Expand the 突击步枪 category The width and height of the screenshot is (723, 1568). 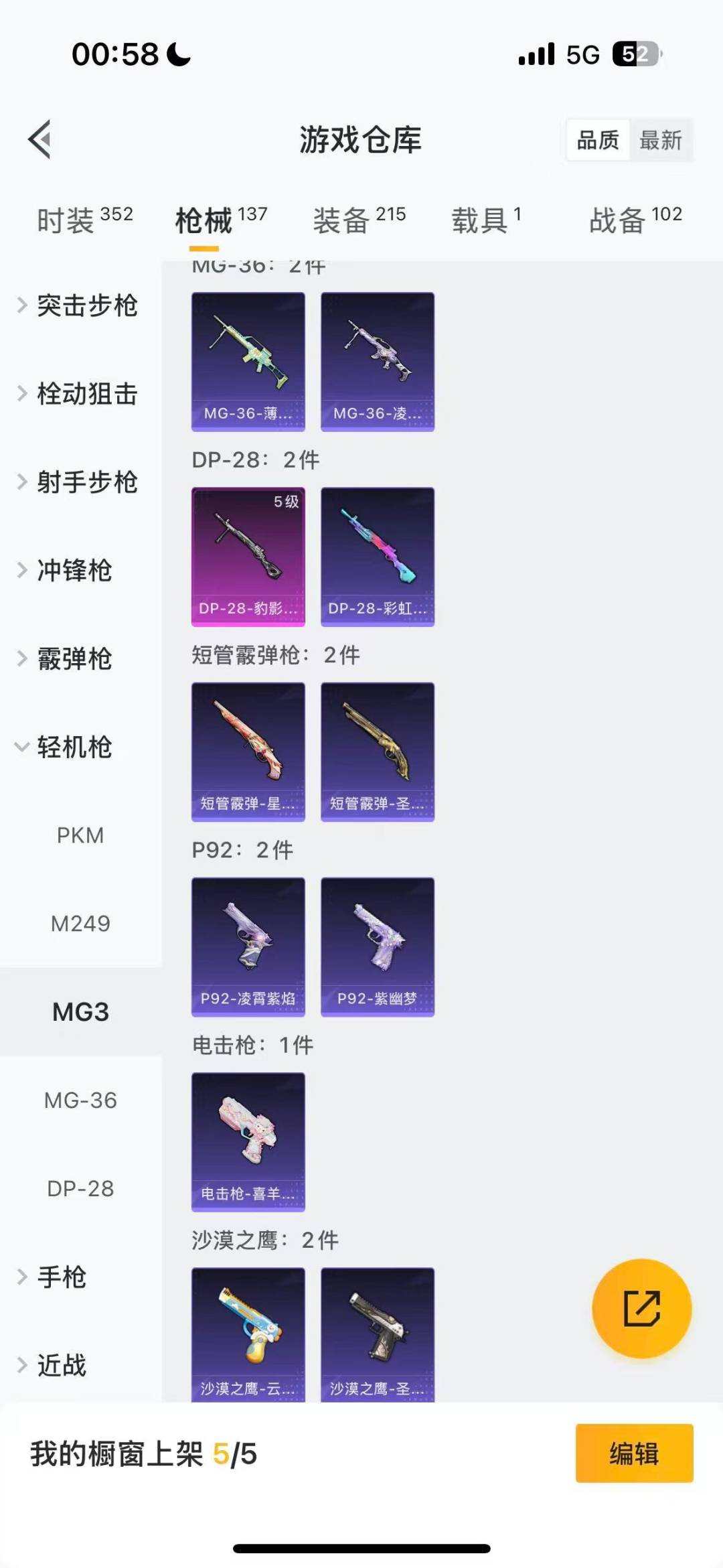[x=80, y=307]
